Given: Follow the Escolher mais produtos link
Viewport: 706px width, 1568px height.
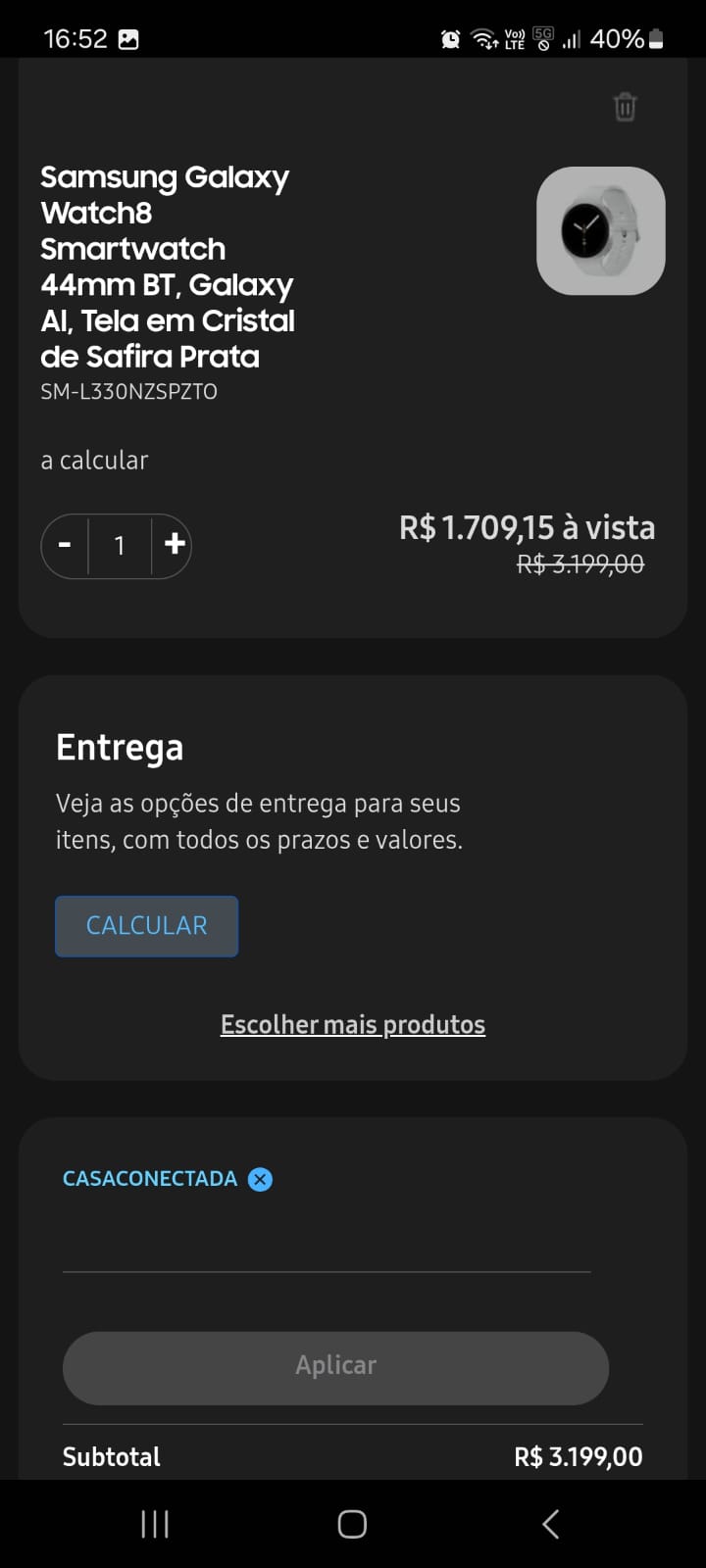Looking at the screenshot, I should 353,1025.
